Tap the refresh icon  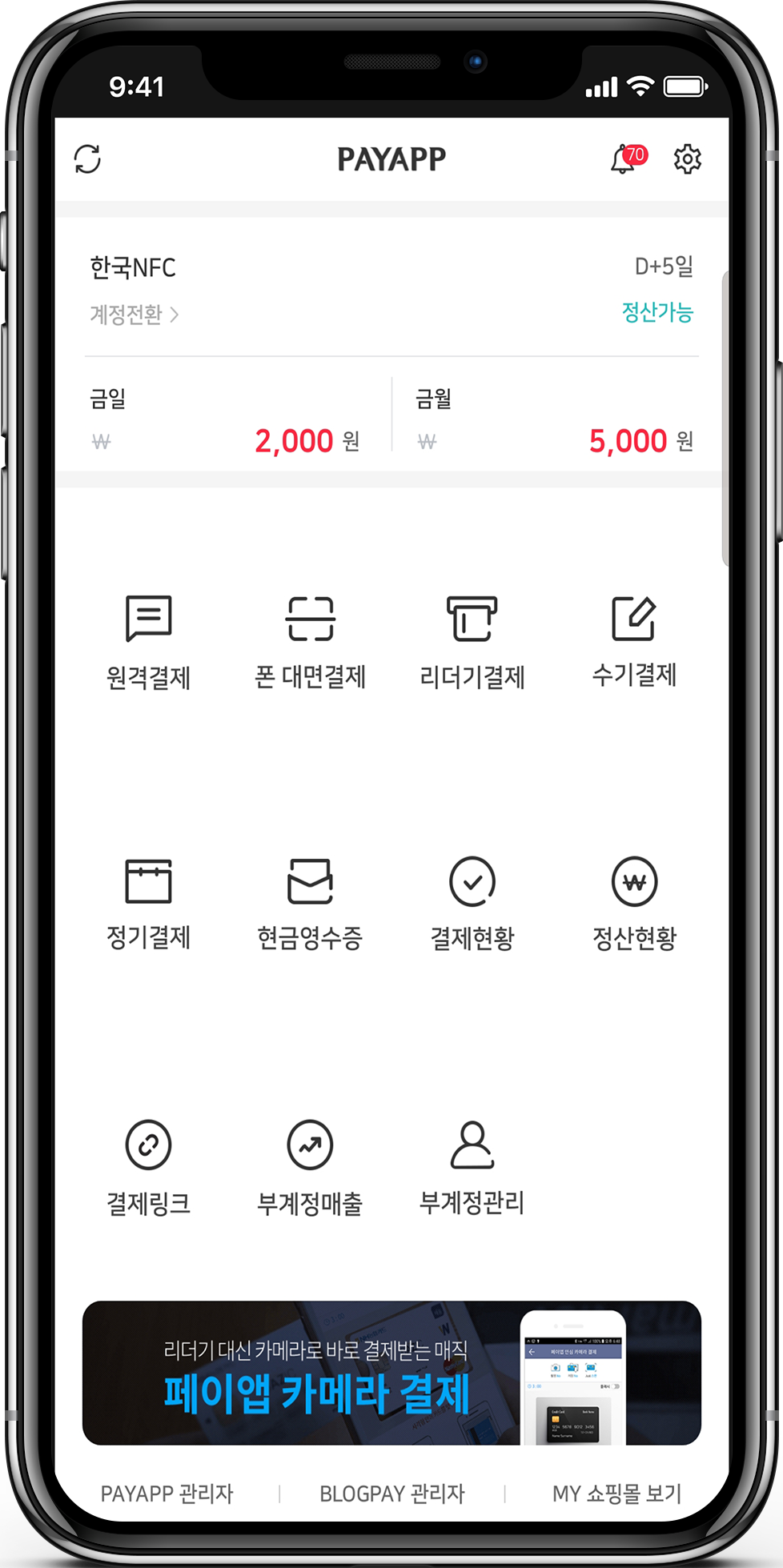pyautogui.click(x=87, y=158)
